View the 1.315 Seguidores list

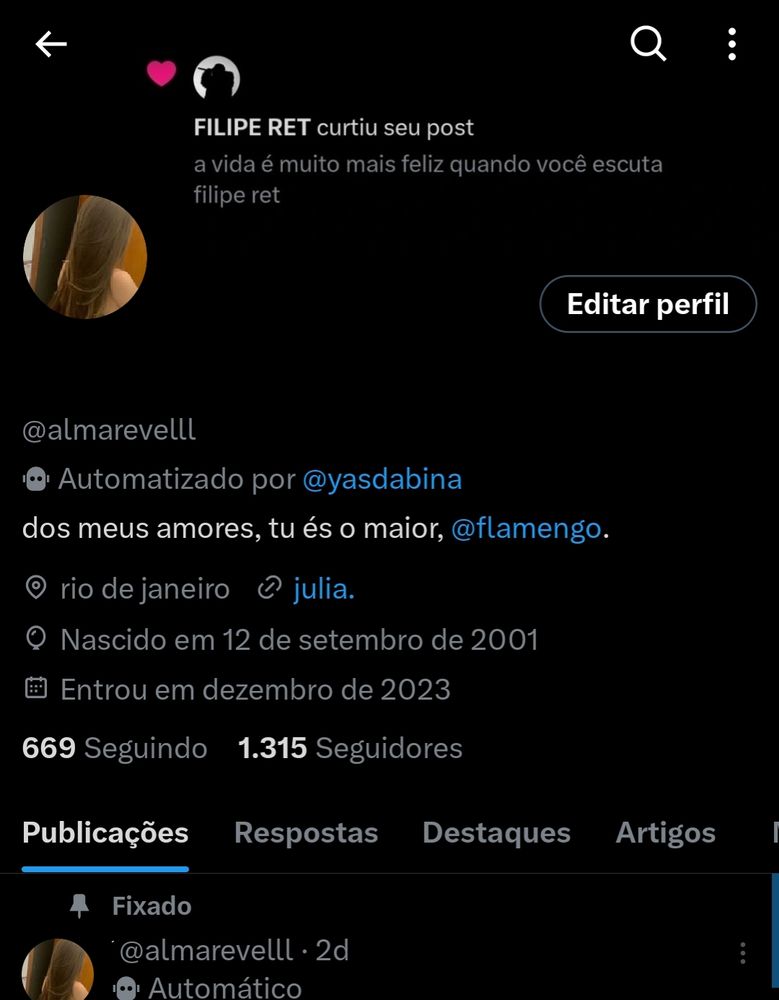pos(350,748)
